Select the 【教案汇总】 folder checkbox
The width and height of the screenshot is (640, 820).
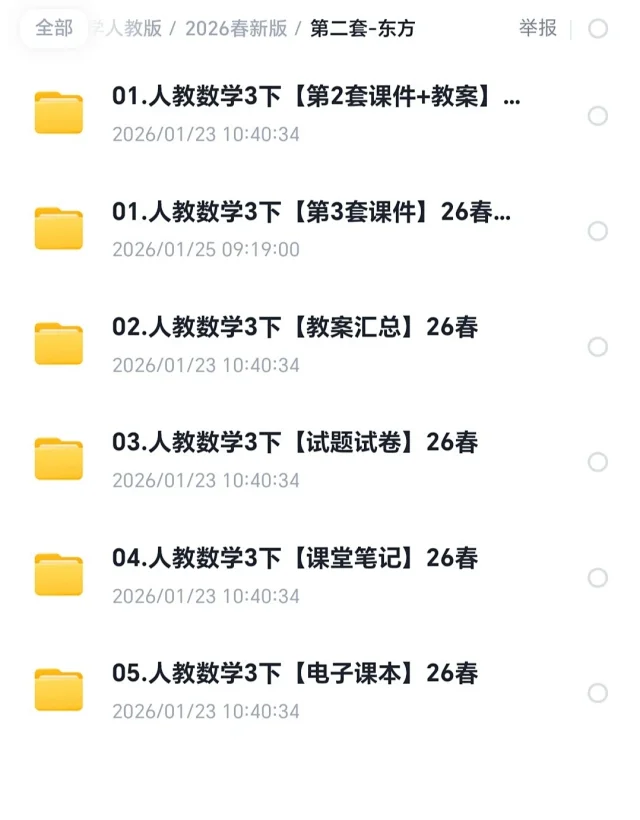point(598,347)
